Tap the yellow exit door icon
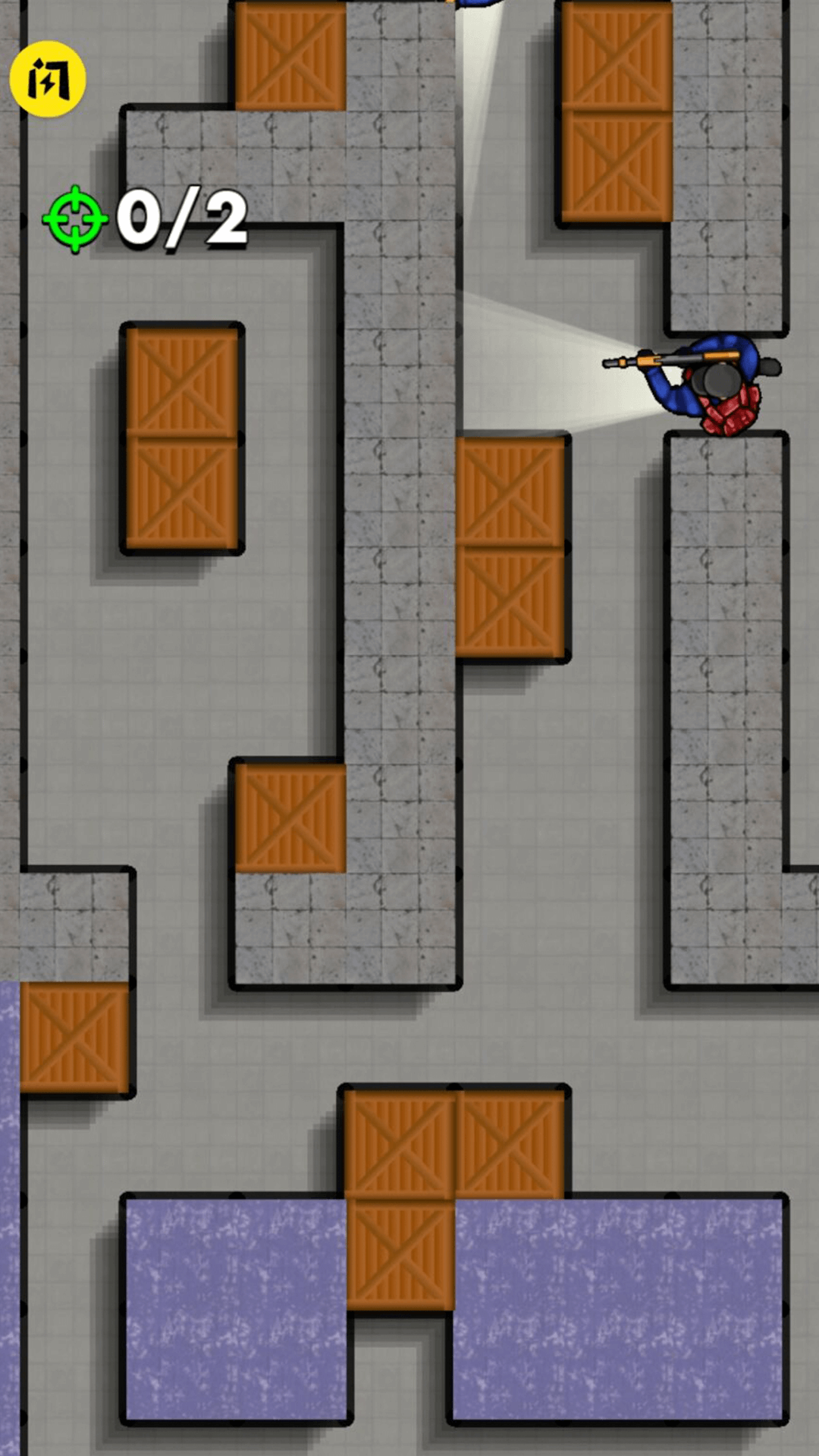819x1456 pixels. pos(48,79)
